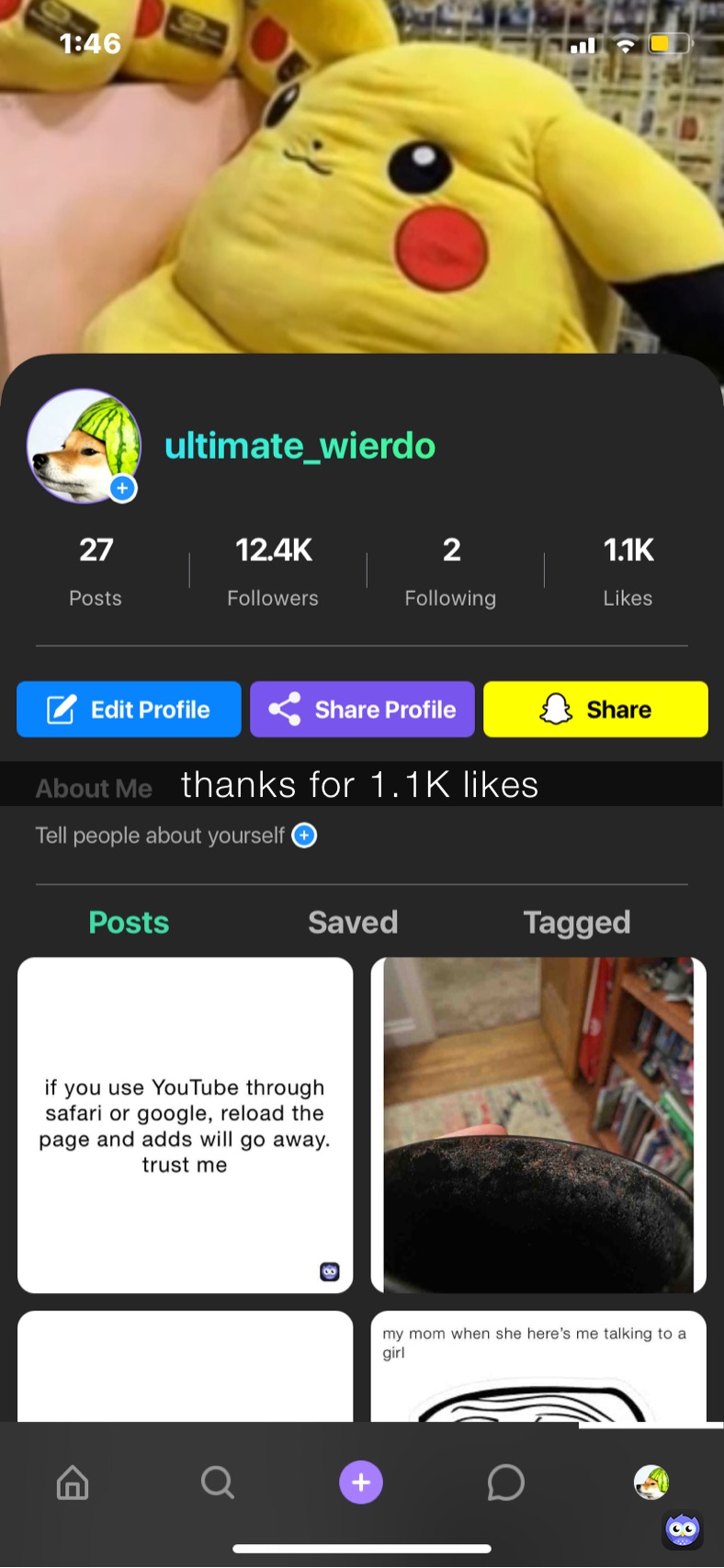Viewport: 724px width, 1568px height.
Task: Open the messages chat bubble
Action: coord(505,1483)
